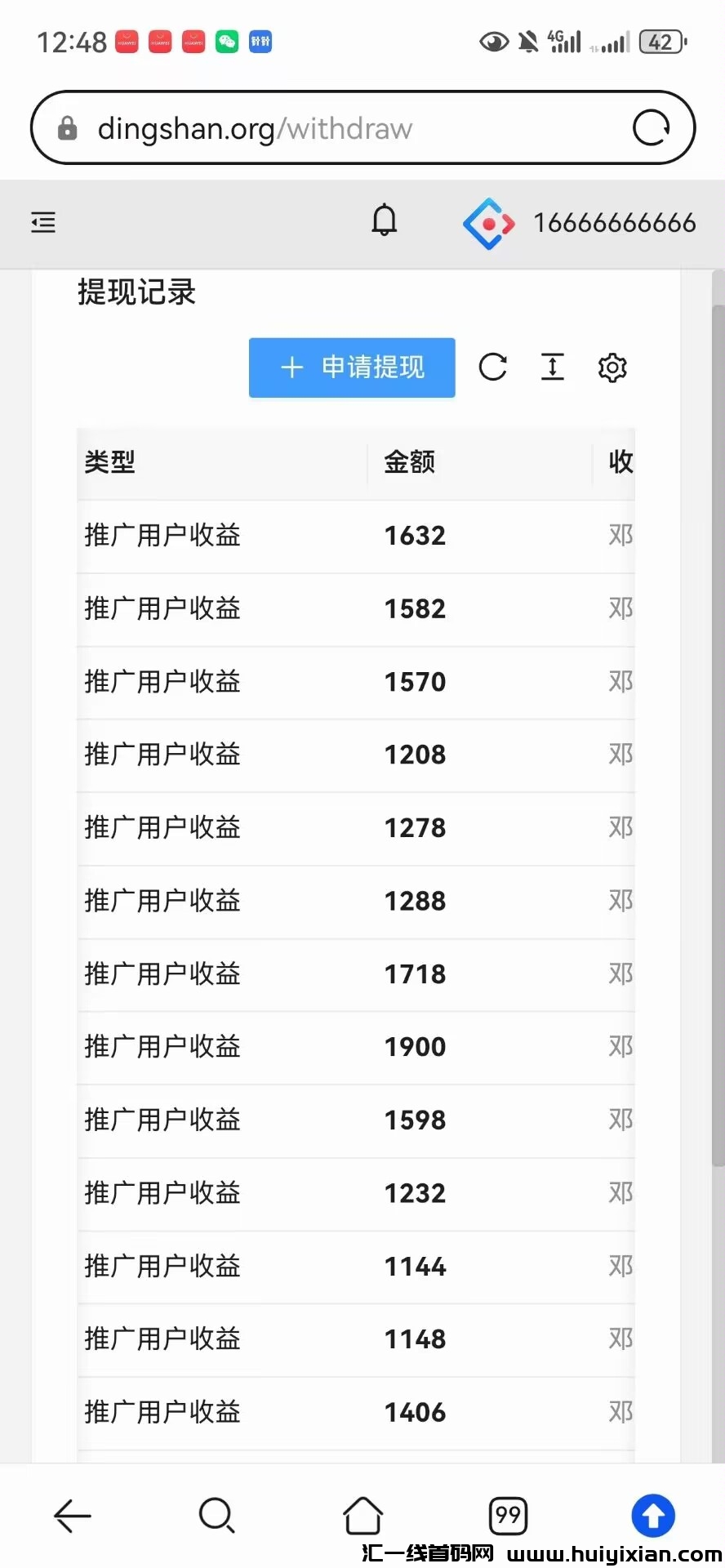The image size is (725, 1568).
Task: Tap the 申请提现 button
Action: pos(352,367)
